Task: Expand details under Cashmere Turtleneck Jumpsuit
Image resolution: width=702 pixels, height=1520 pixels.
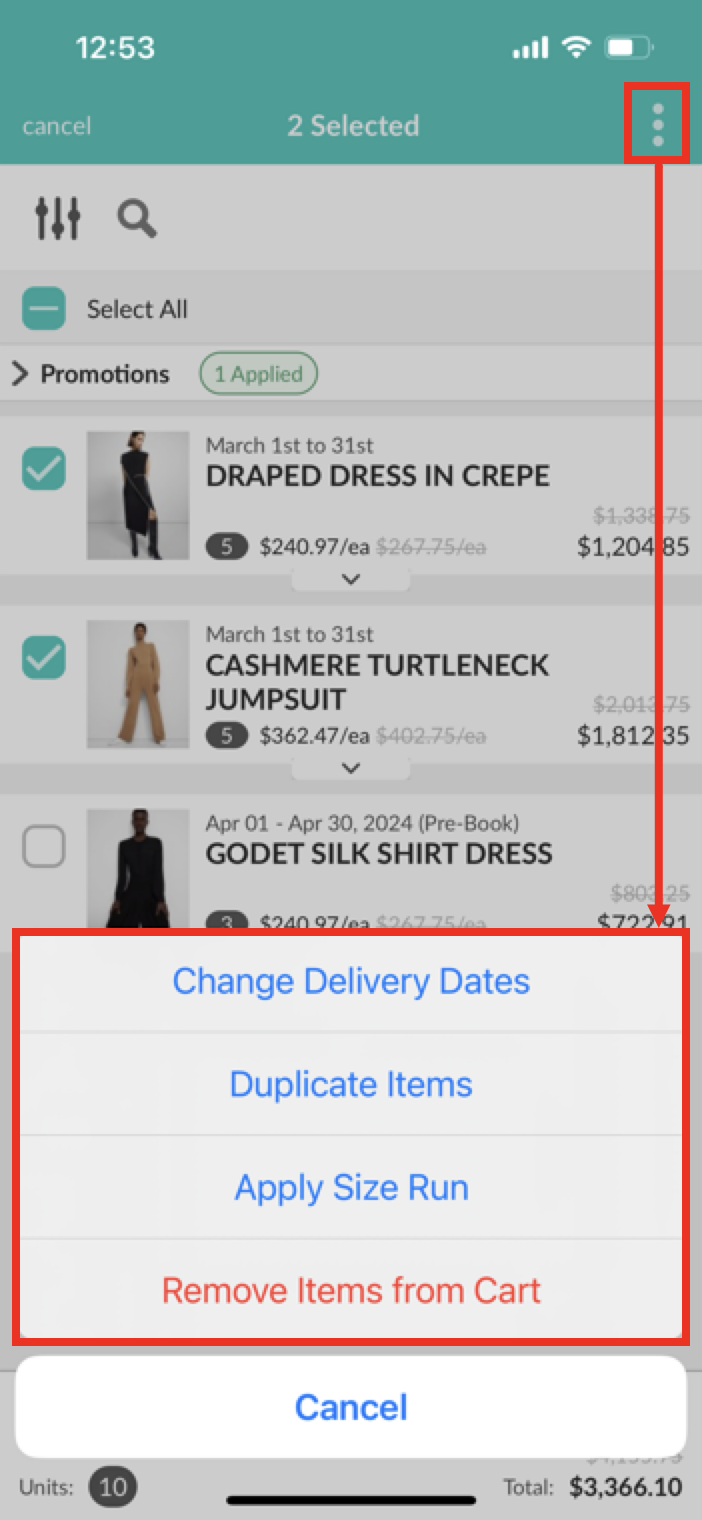Action: tap(350, 768)
